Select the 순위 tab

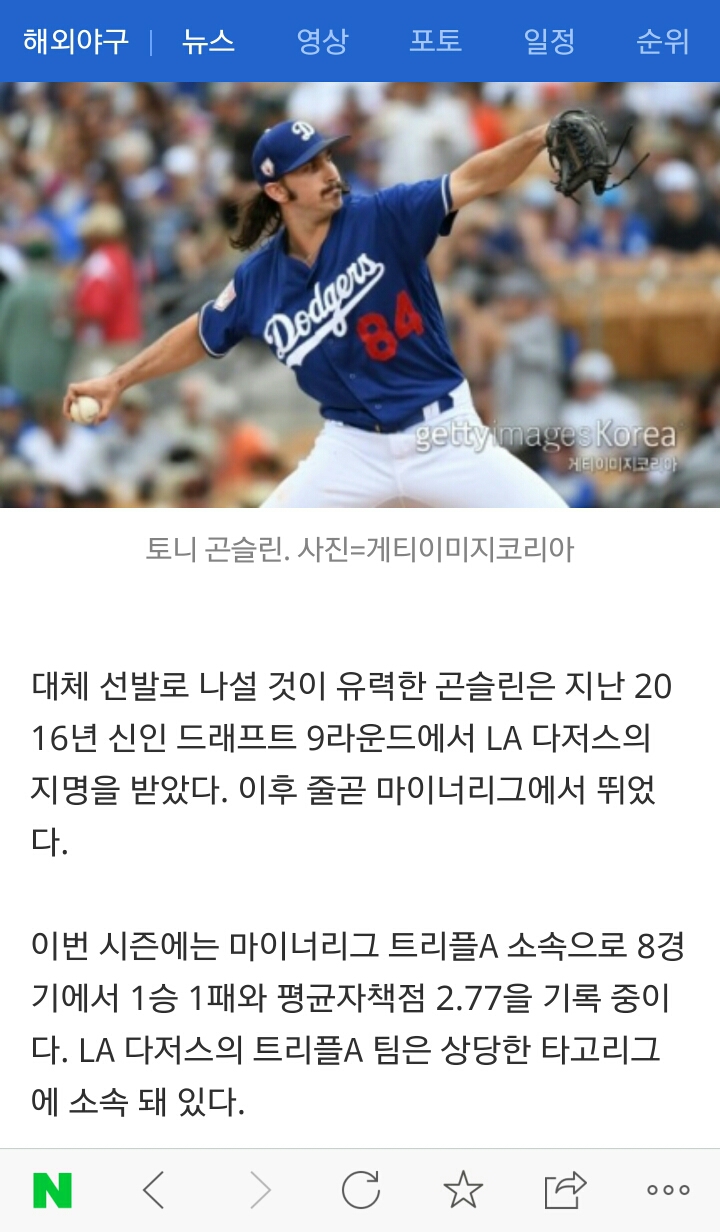(x=662, y=41)
